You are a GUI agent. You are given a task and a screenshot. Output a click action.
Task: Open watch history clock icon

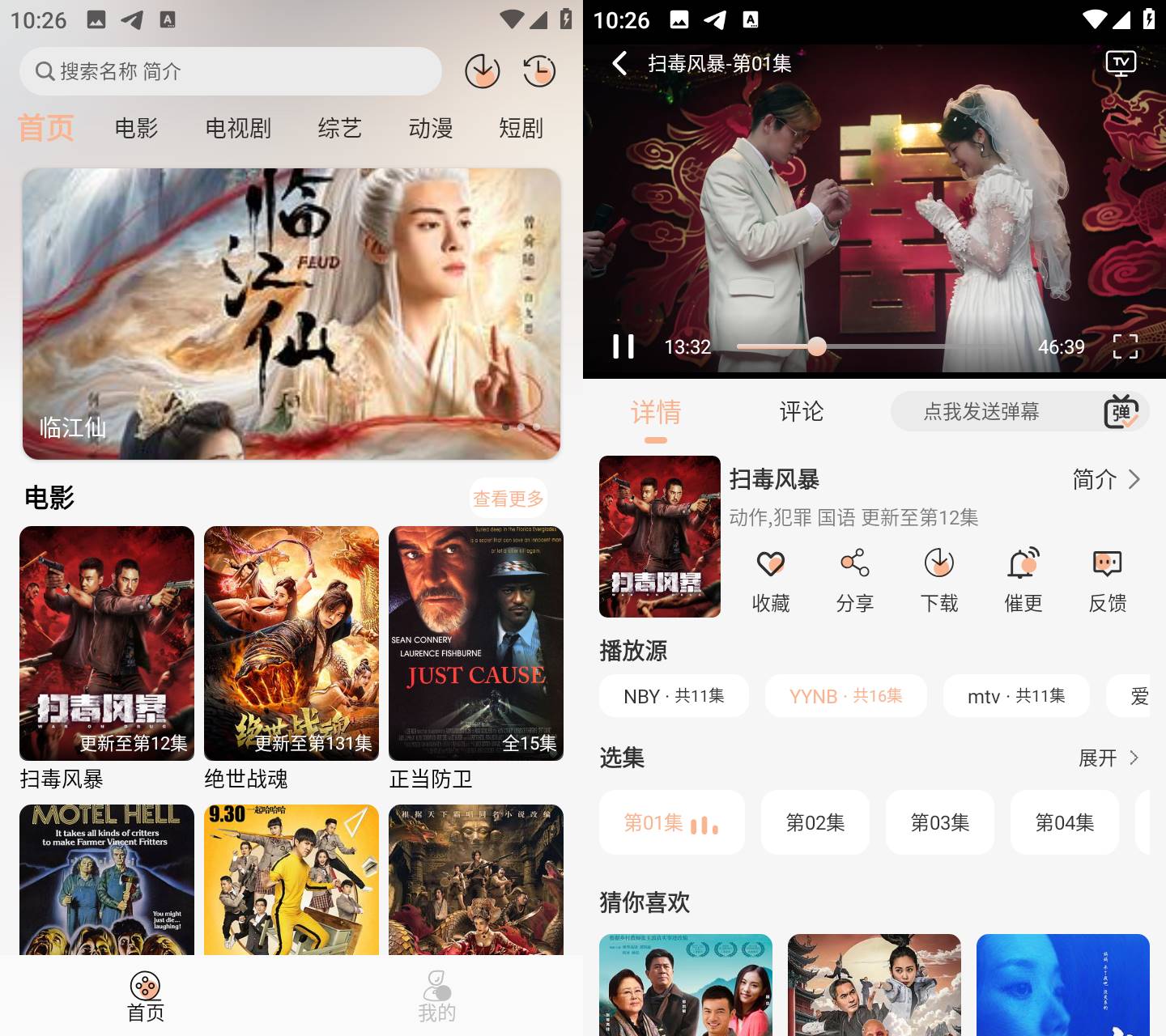(538, 71)
